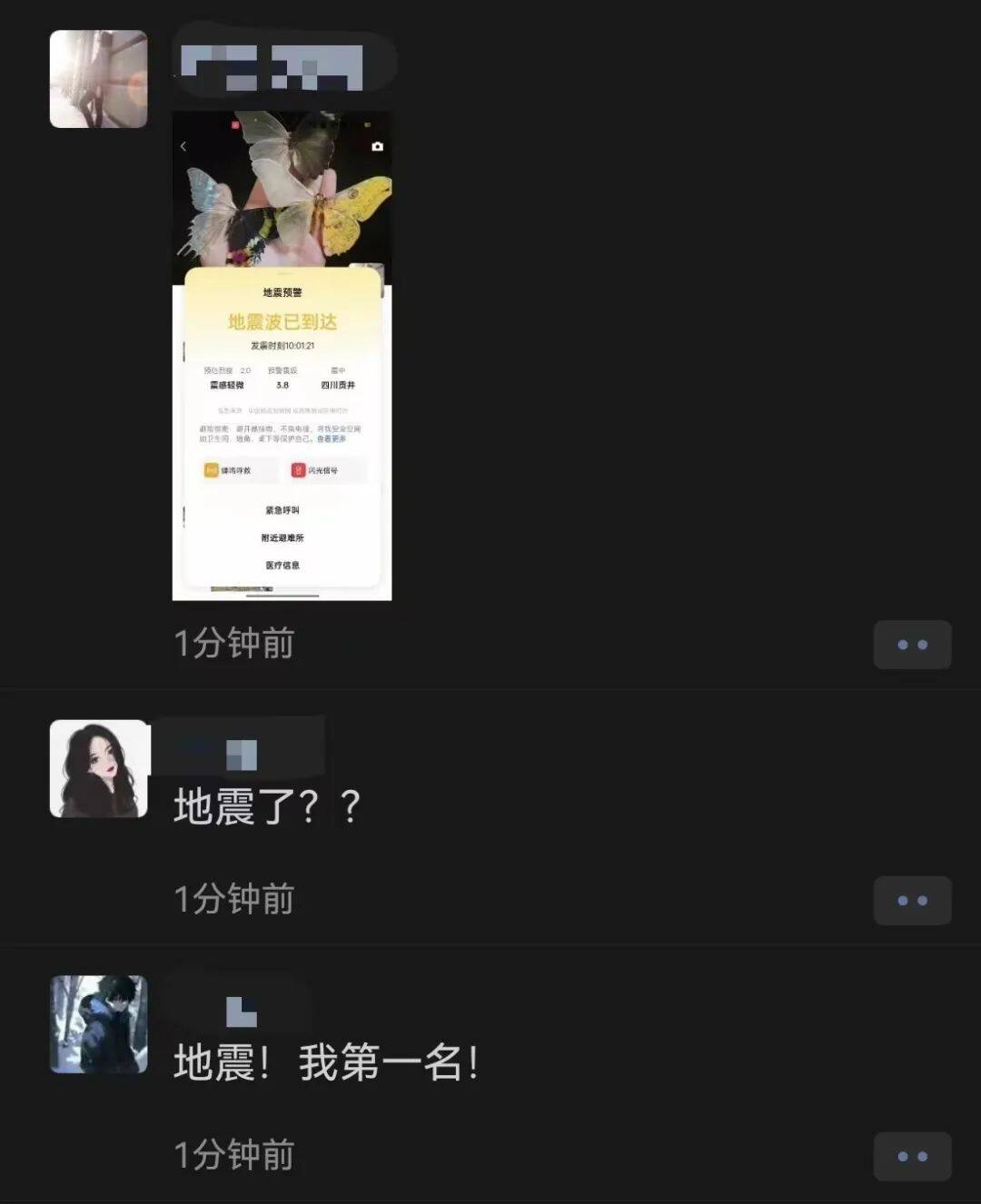This screenshot has height=1204, width=981.
Task: Click the girl avatar of the second commenter
Action: point(97,767)
